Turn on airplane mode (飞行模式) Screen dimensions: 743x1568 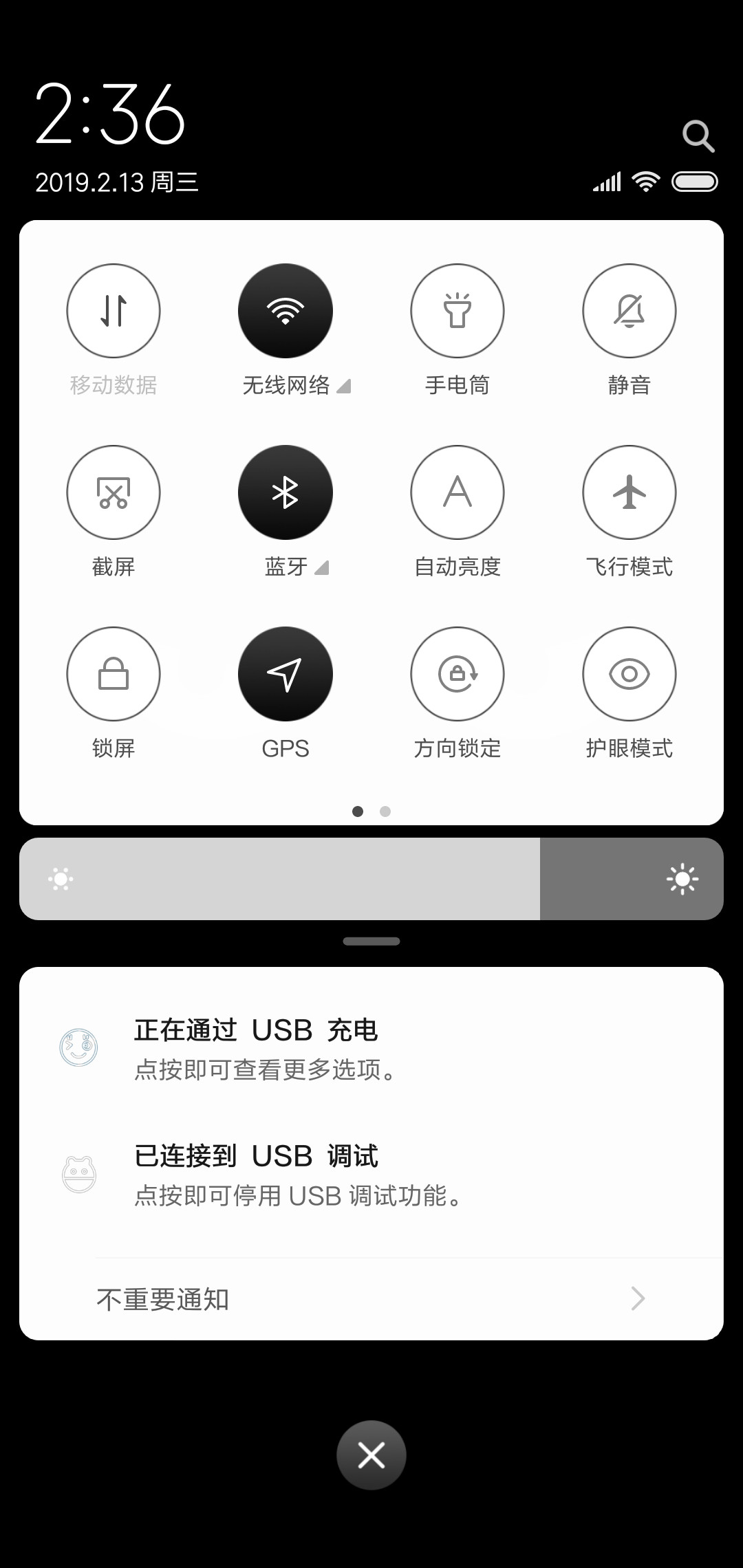(x=629, y=492)
